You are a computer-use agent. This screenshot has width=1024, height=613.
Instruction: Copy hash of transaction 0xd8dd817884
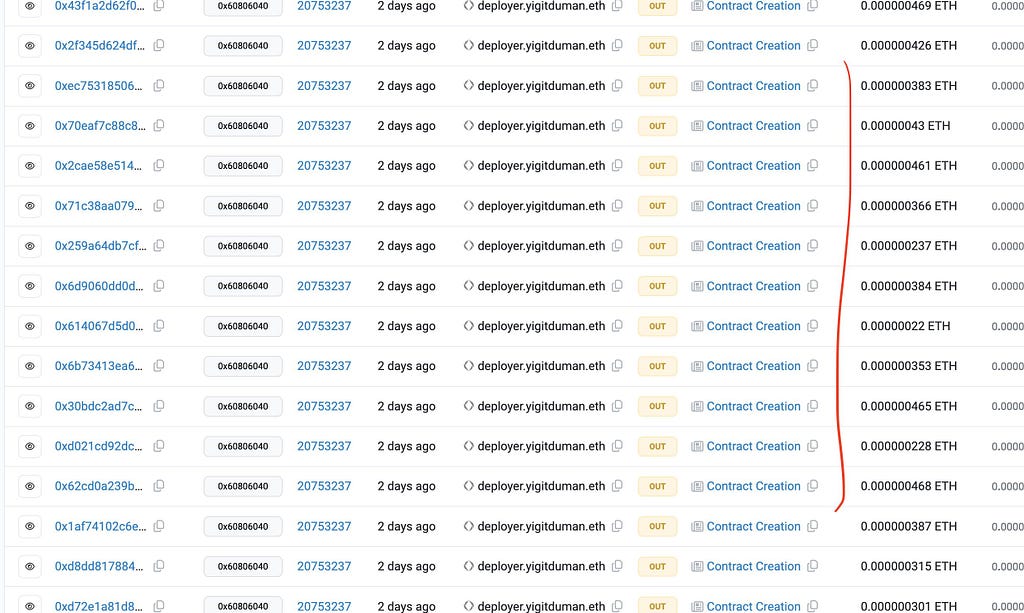pyautogui.click(x=159, y=565)
